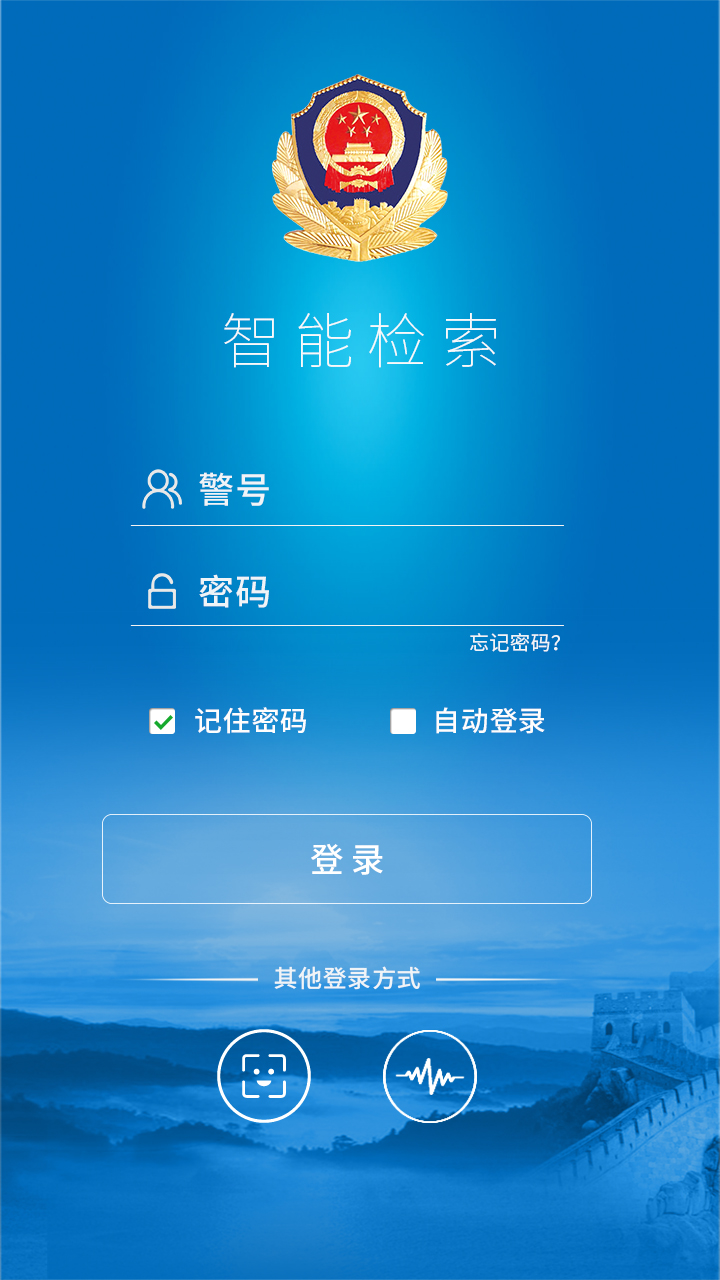Tap the 登录 button
This screenshot has height=1280, width=720.
pyautogui.click(x=347, y=859)
